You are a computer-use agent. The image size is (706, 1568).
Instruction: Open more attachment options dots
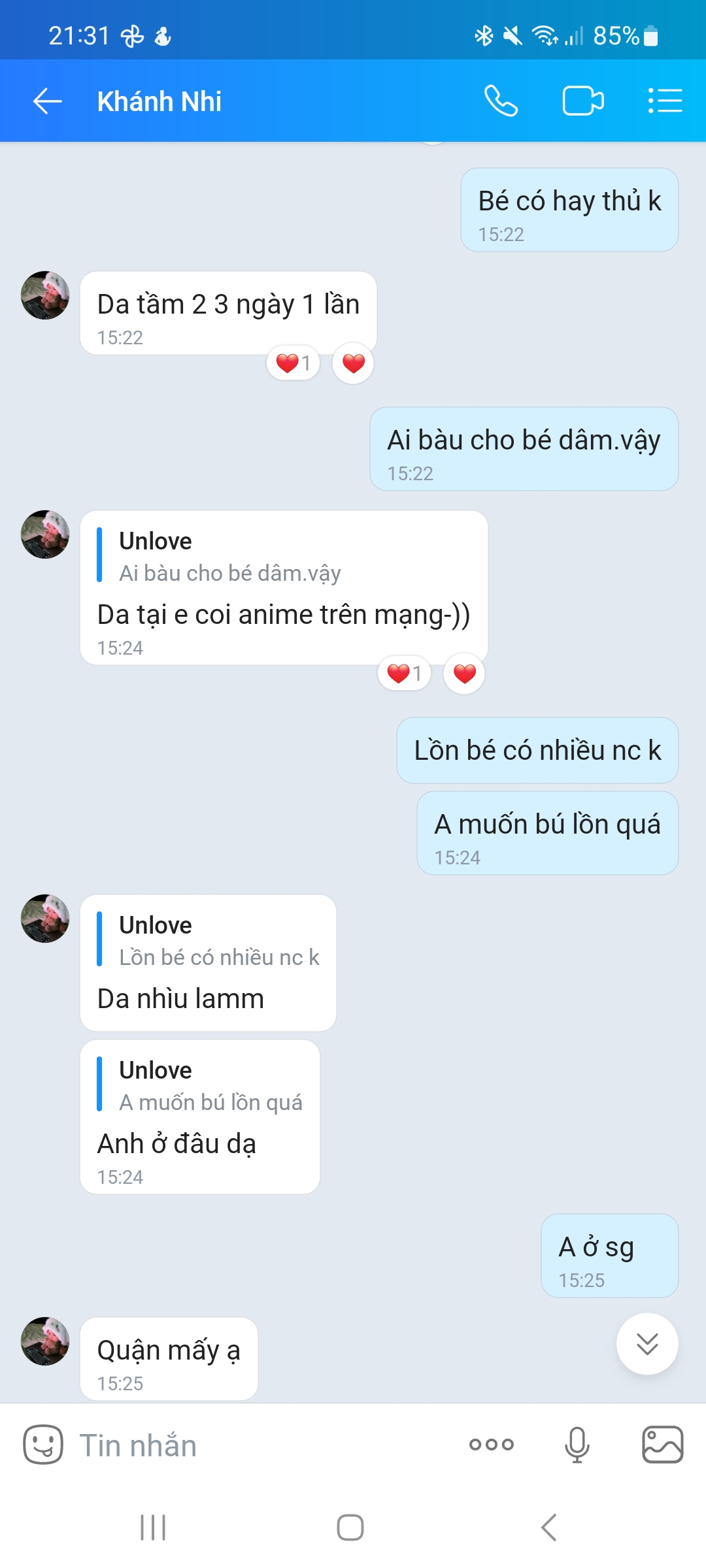[x=492, y=1445]
